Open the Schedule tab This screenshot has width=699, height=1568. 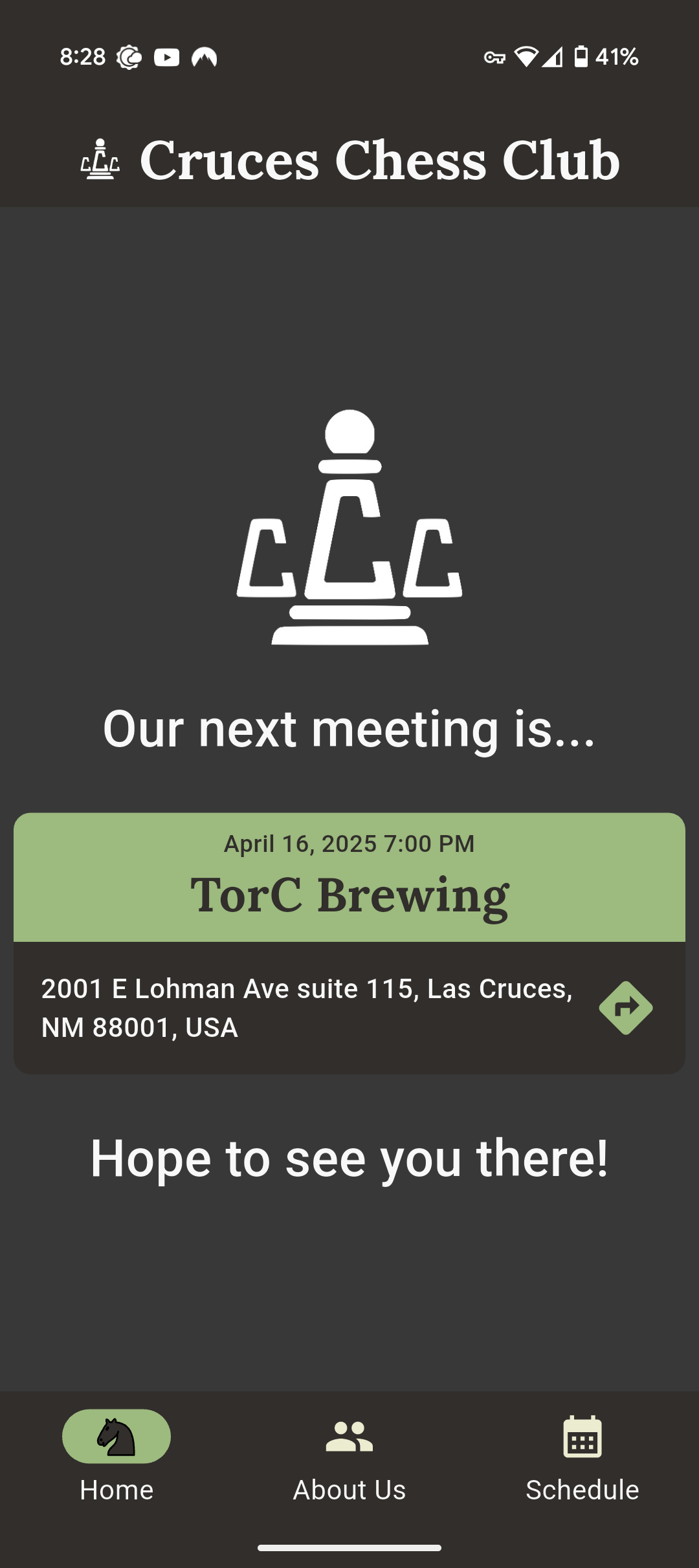pyautogui.click(x=582, y=1457)
